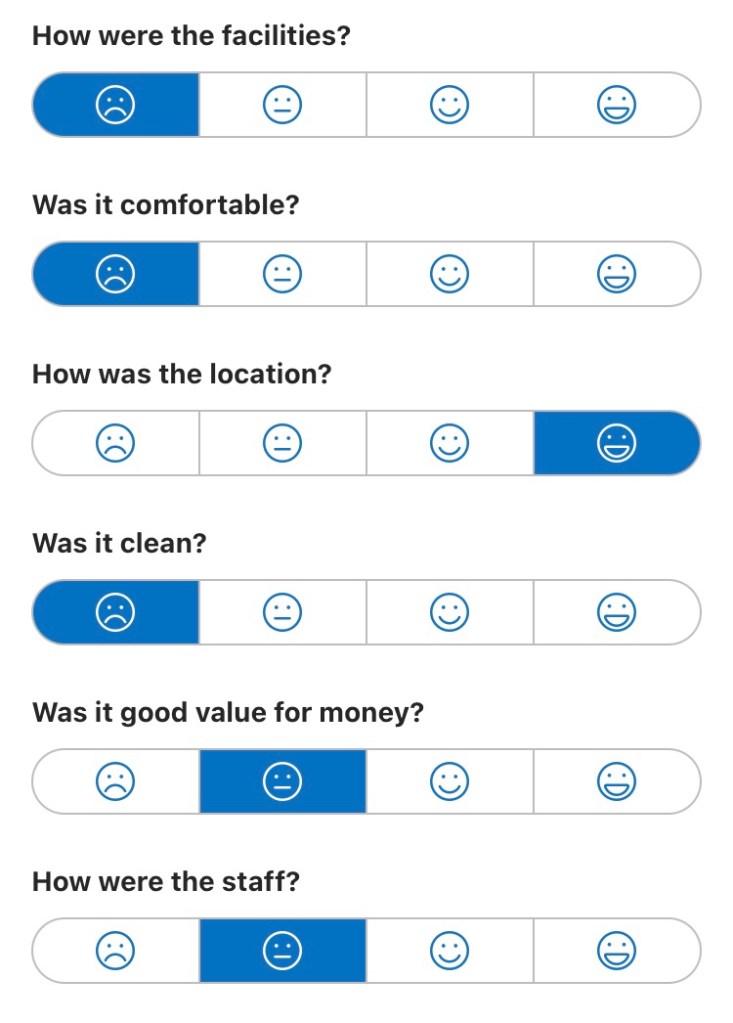The width and height of the screenshot is (733, 1023).
Task: Rate staff with the grinning face
Action: click(x=616, y=950)
